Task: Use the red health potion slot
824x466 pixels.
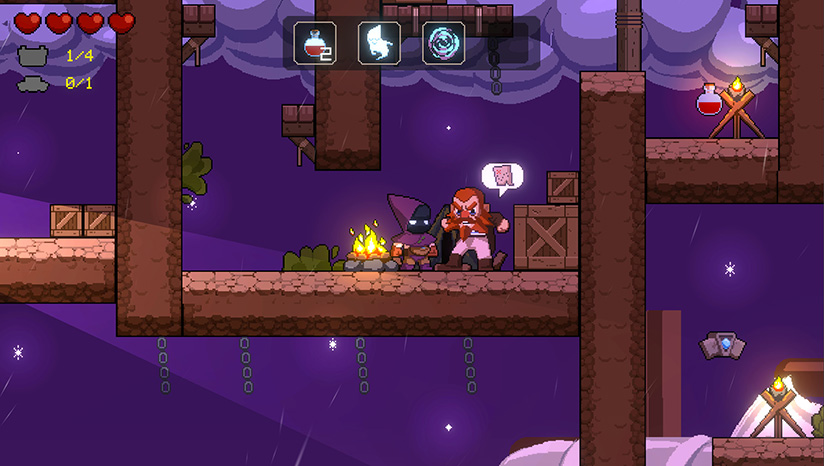Action: tap(314, 44)
